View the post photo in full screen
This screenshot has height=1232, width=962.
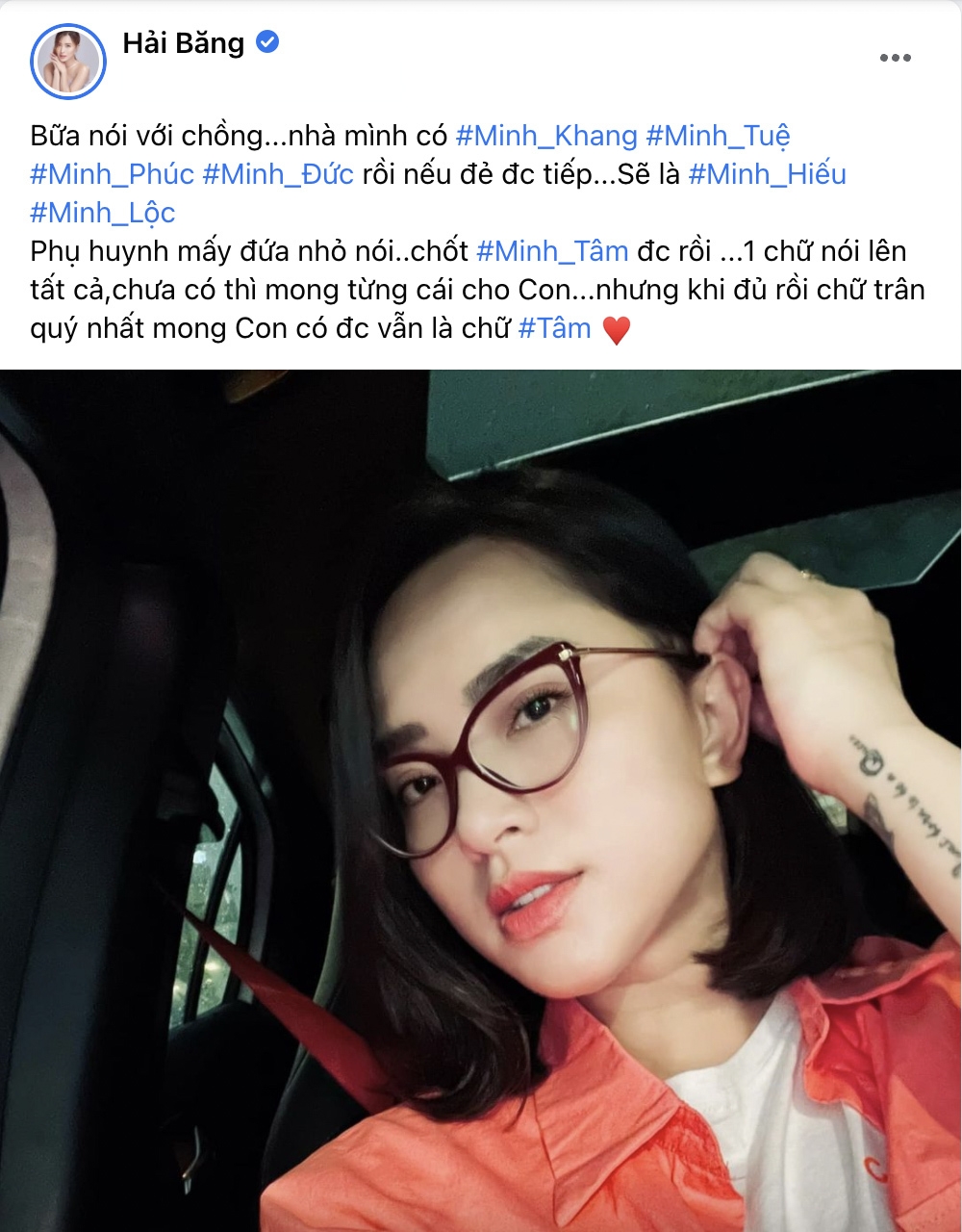click(x=481, y=801)
